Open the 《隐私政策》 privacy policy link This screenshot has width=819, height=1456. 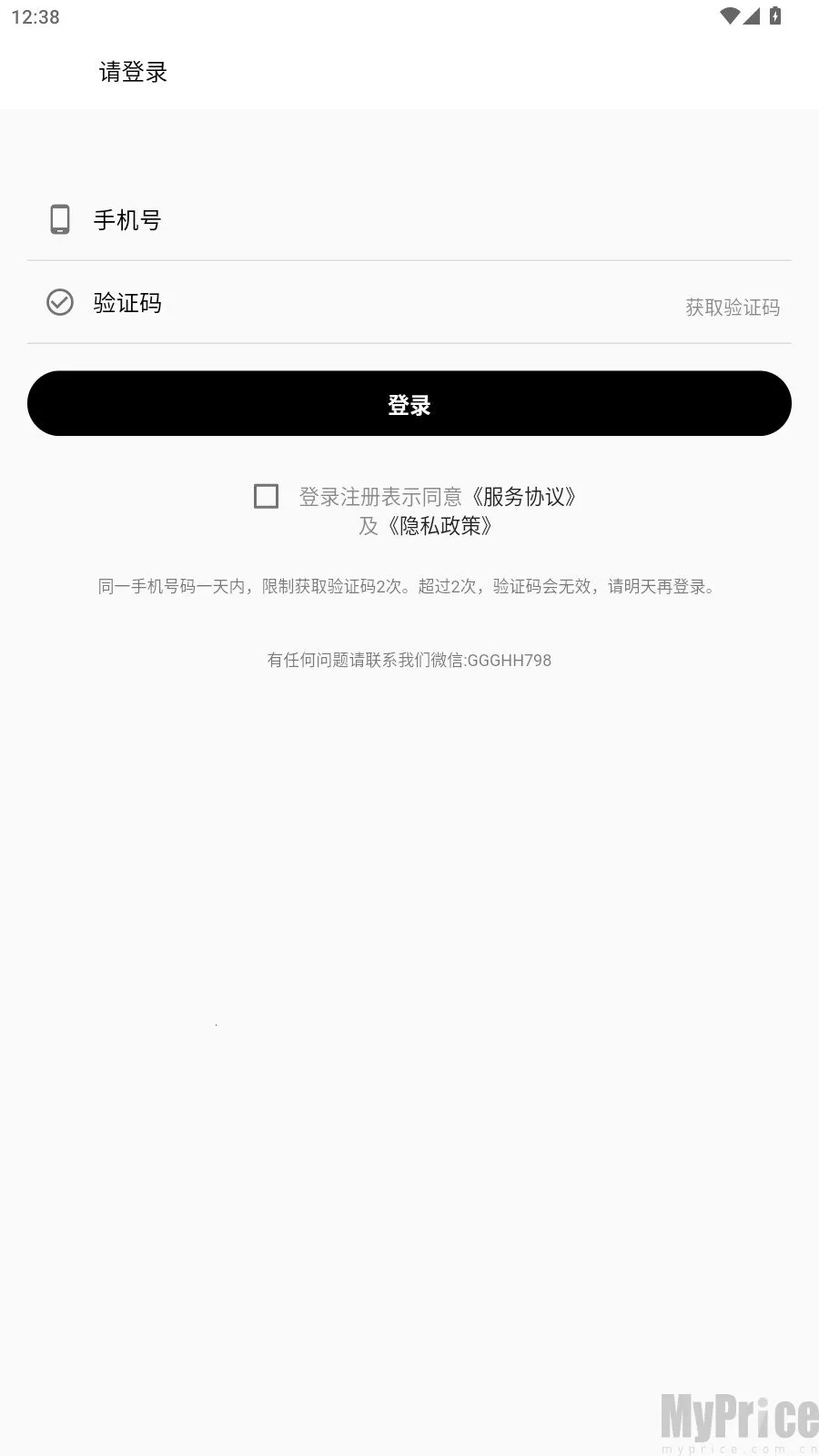tap(440, 526)
